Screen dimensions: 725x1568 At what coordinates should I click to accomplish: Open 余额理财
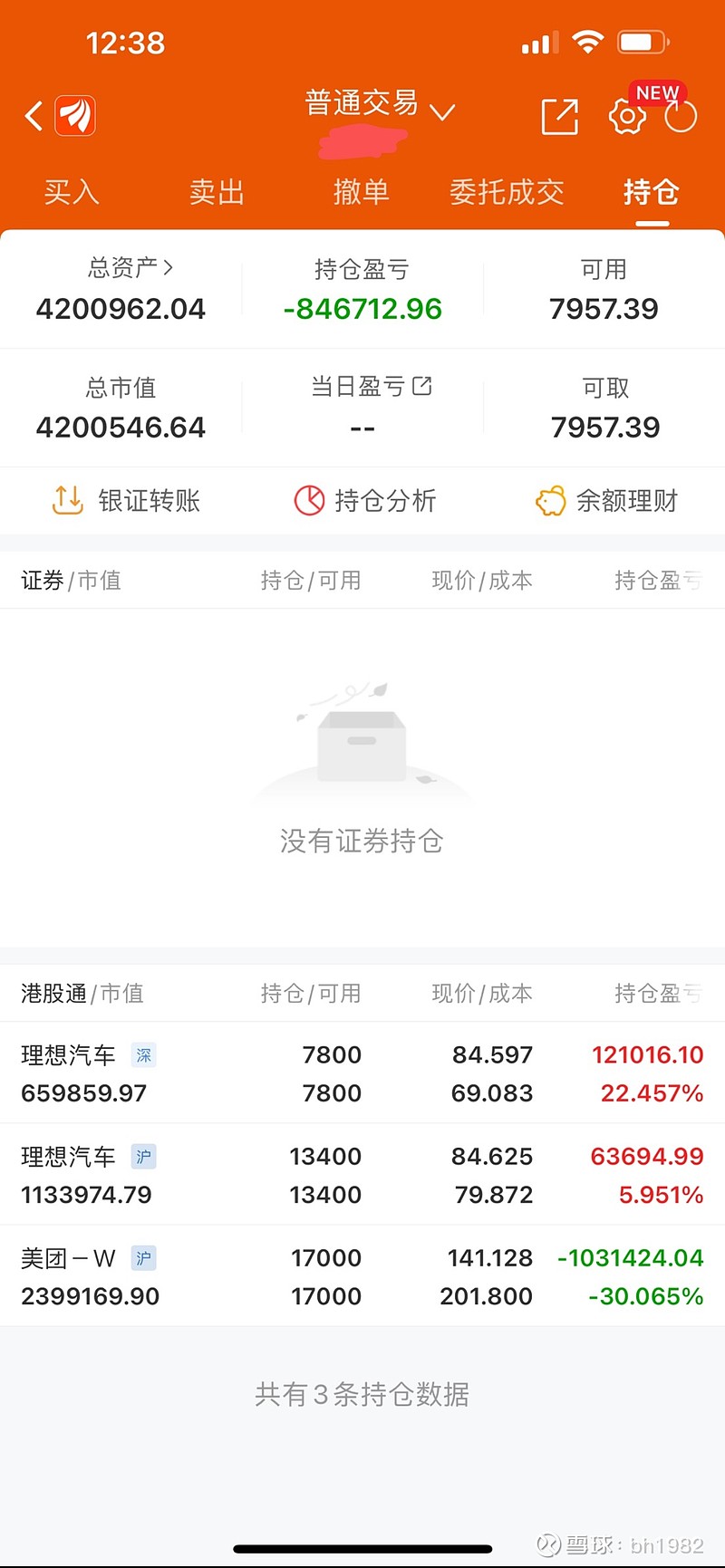[x=606, y=500]
